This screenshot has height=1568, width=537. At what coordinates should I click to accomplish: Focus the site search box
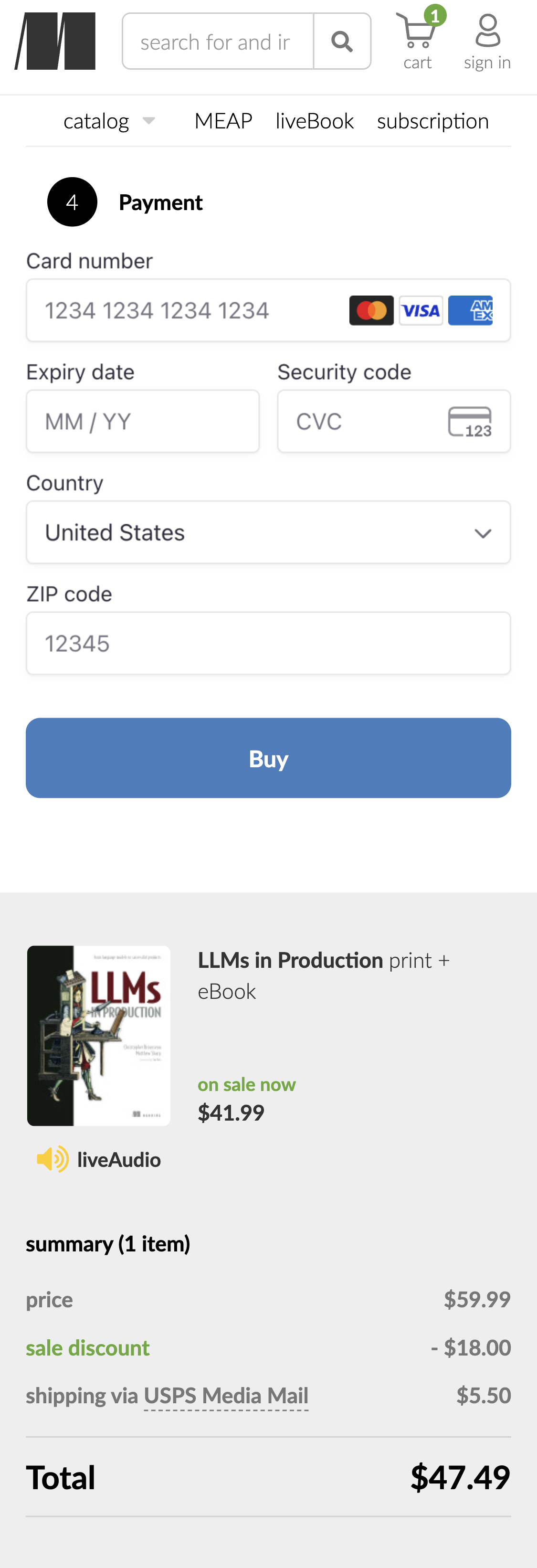[x=217, y=42]
